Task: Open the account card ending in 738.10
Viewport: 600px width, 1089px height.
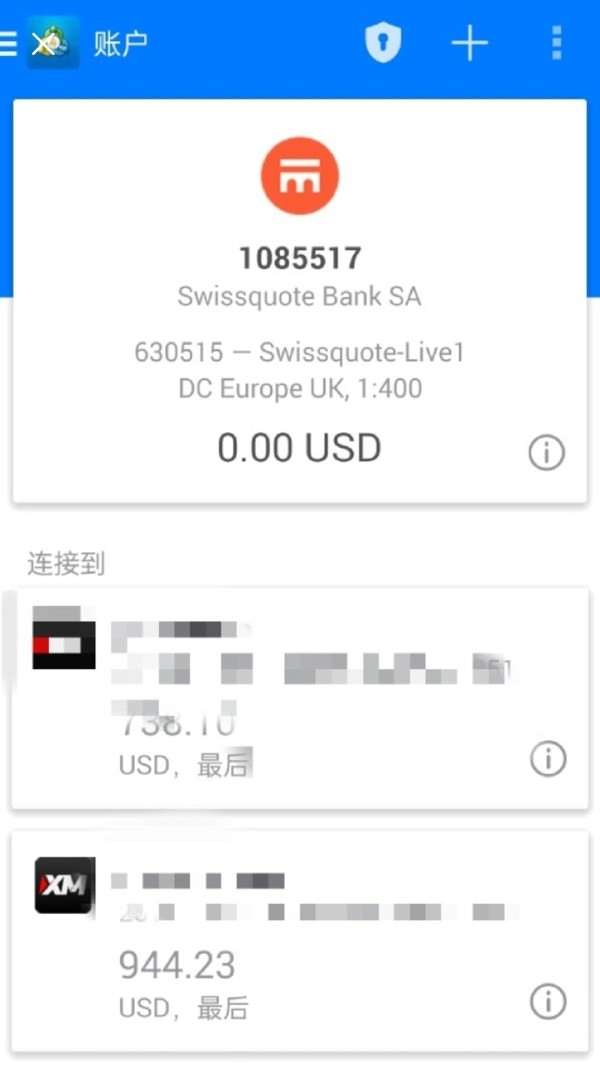Action: [299, 698]
